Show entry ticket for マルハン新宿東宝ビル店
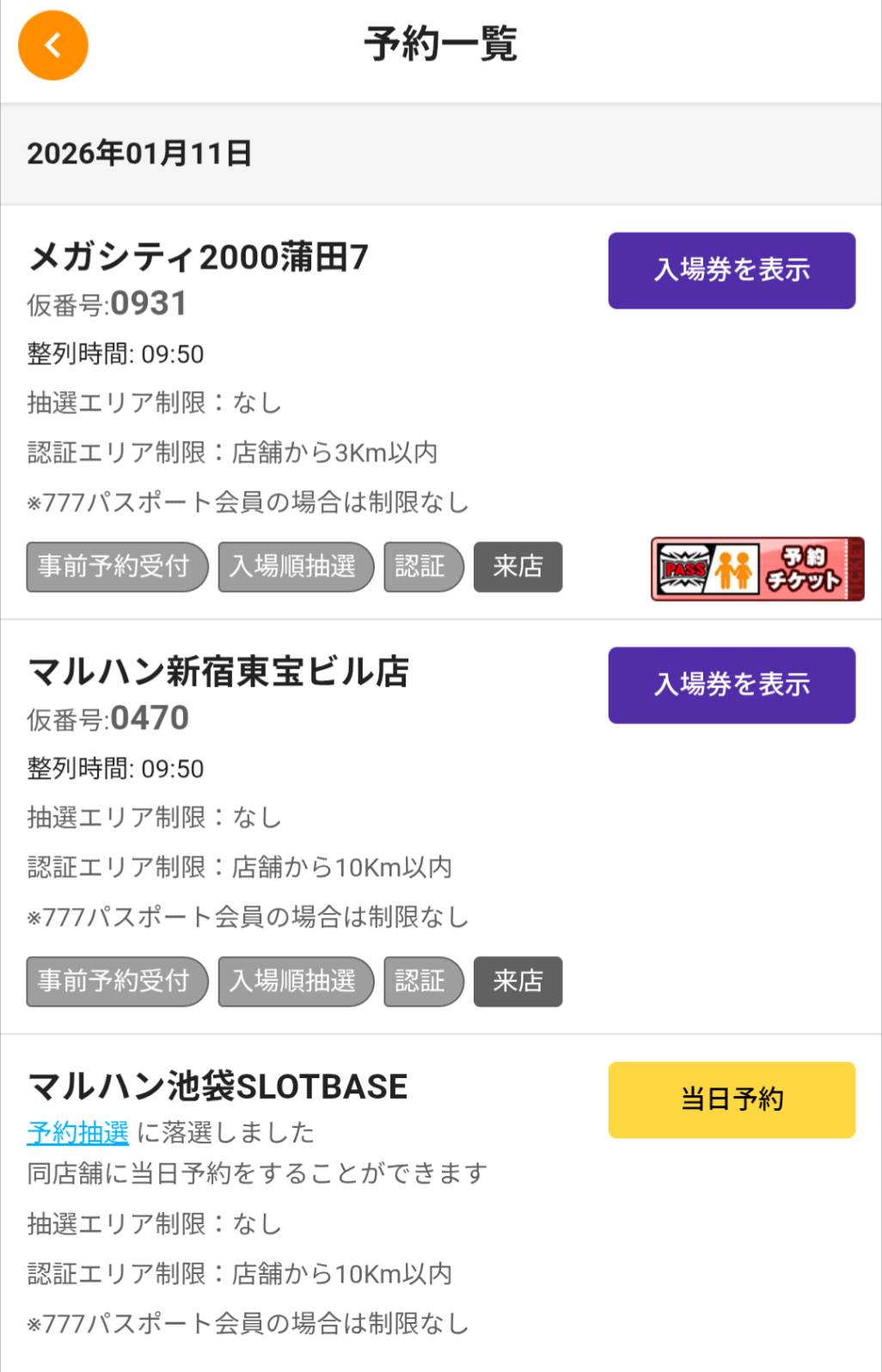Image resolution: width=882 pixels, height=1372 pixels. (732, 685)
